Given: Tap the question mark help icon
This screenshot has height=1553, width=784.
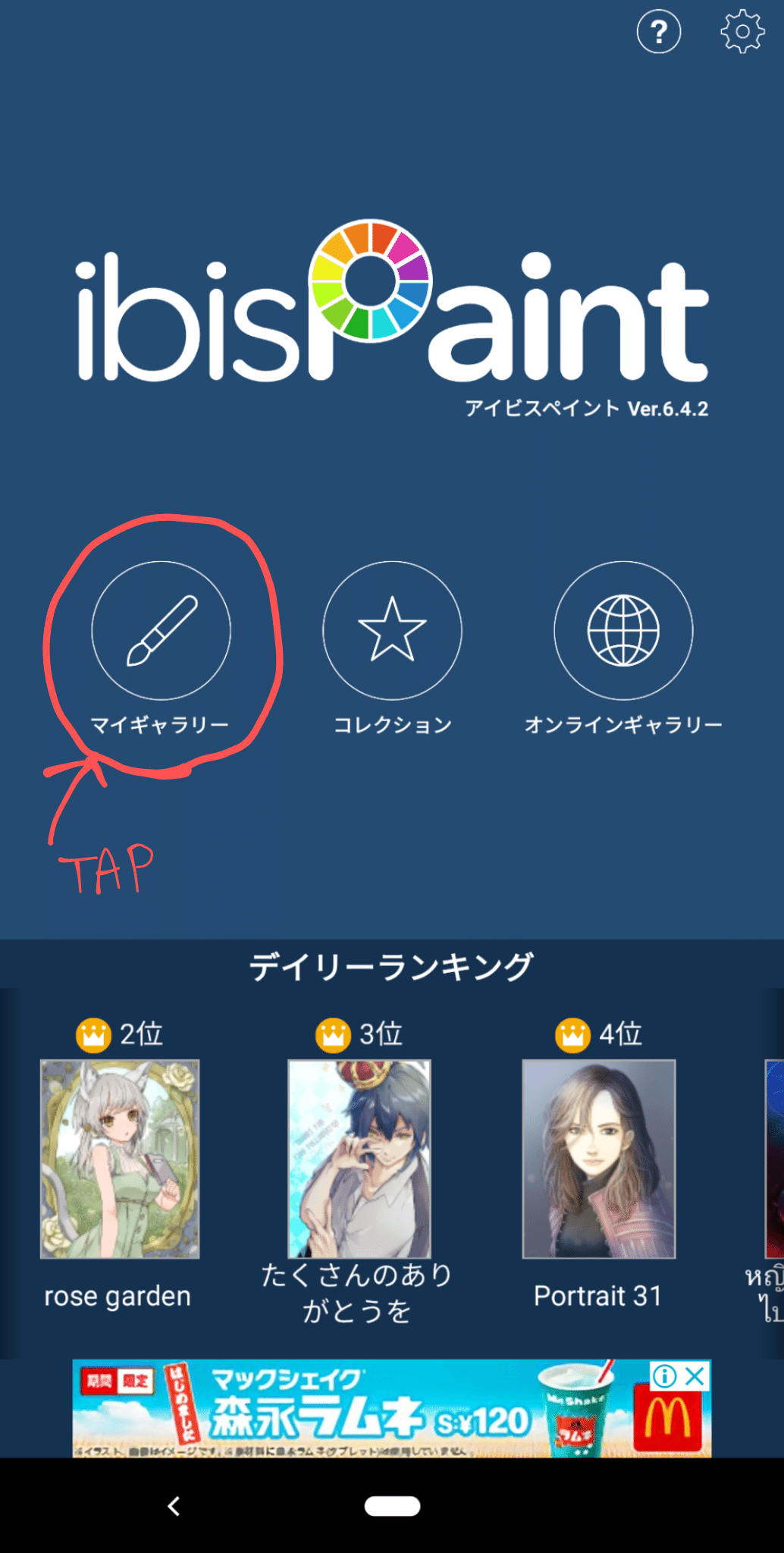Looking at the screenshot, I should 659,32.
